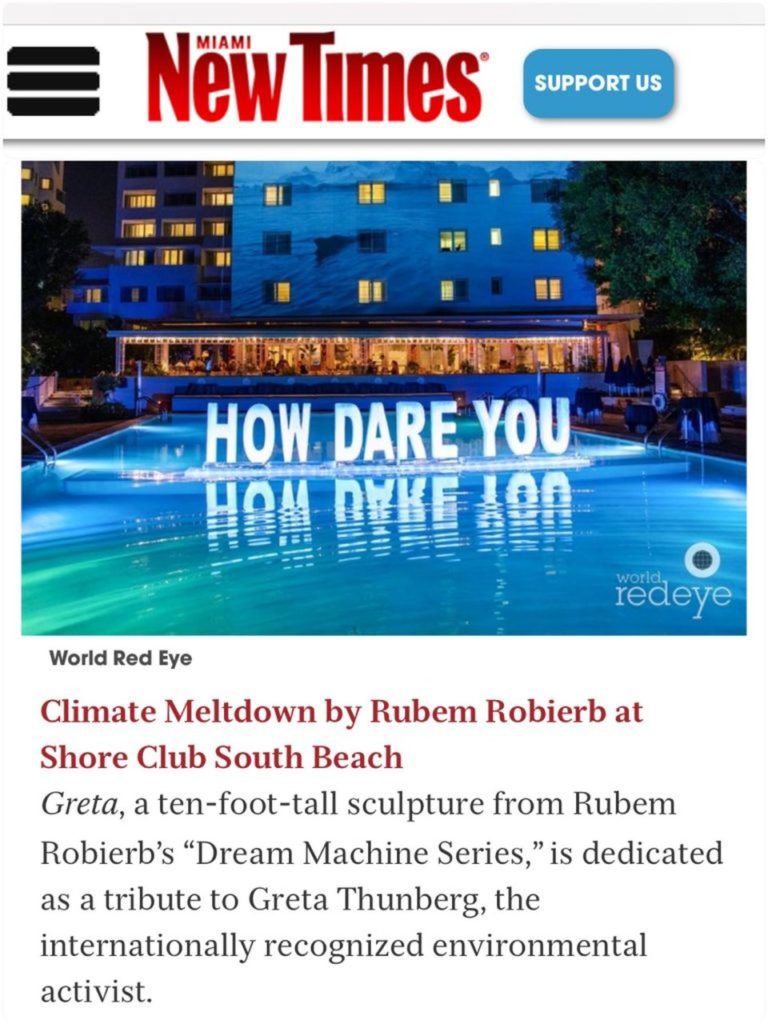768x1024 pixels.
Task: Open the How Dare You pool photo
Action: tap(384, 398)
